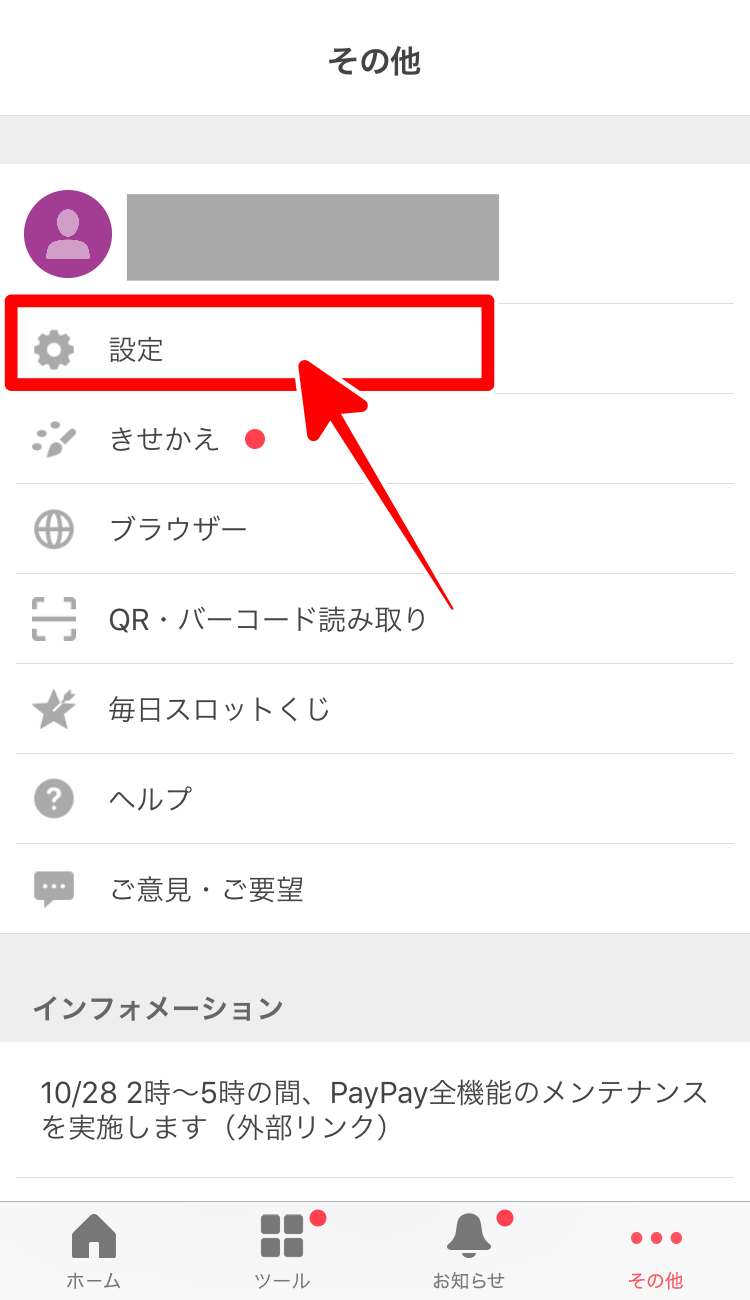Open the 設定 settings row
Image resolution: width=750 pixels, height=1300 pixels.
pyautogui.click(x=137, y=350)
